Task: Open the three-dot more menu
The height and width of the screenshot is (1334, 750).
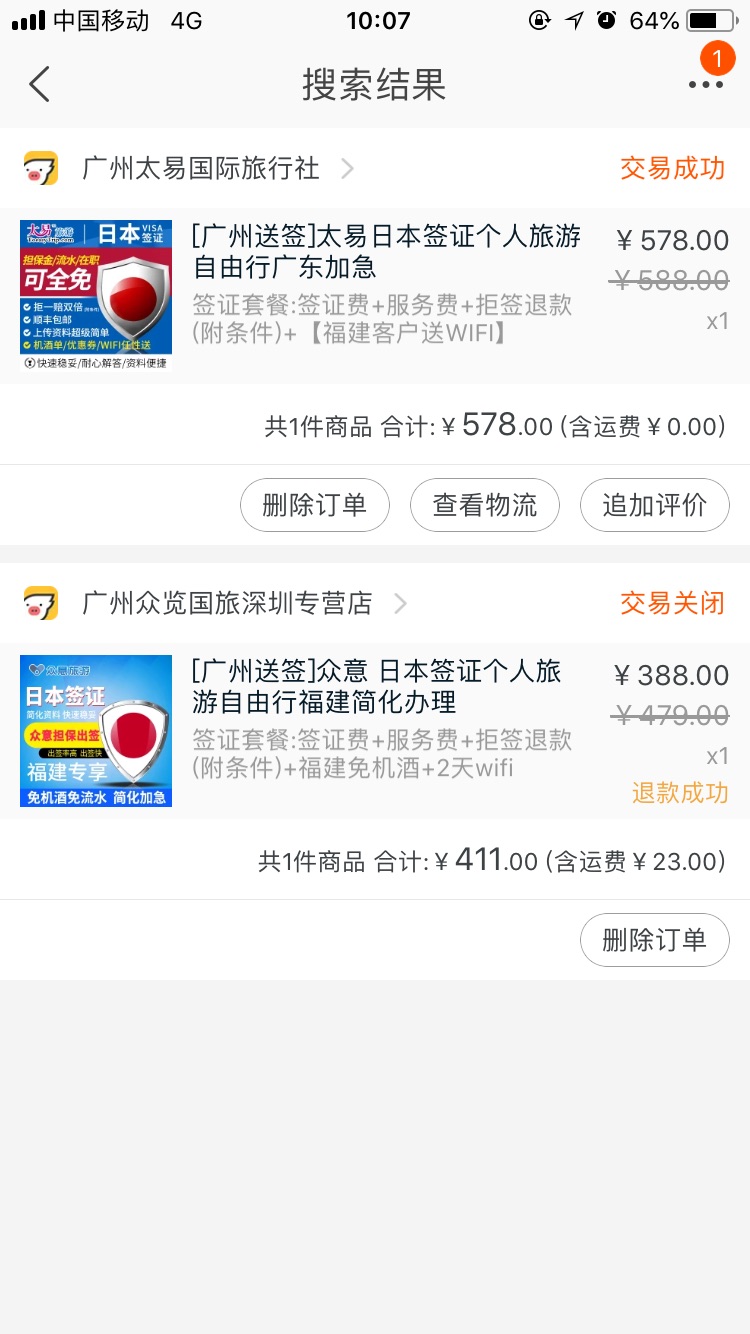Action: point(705,85)
